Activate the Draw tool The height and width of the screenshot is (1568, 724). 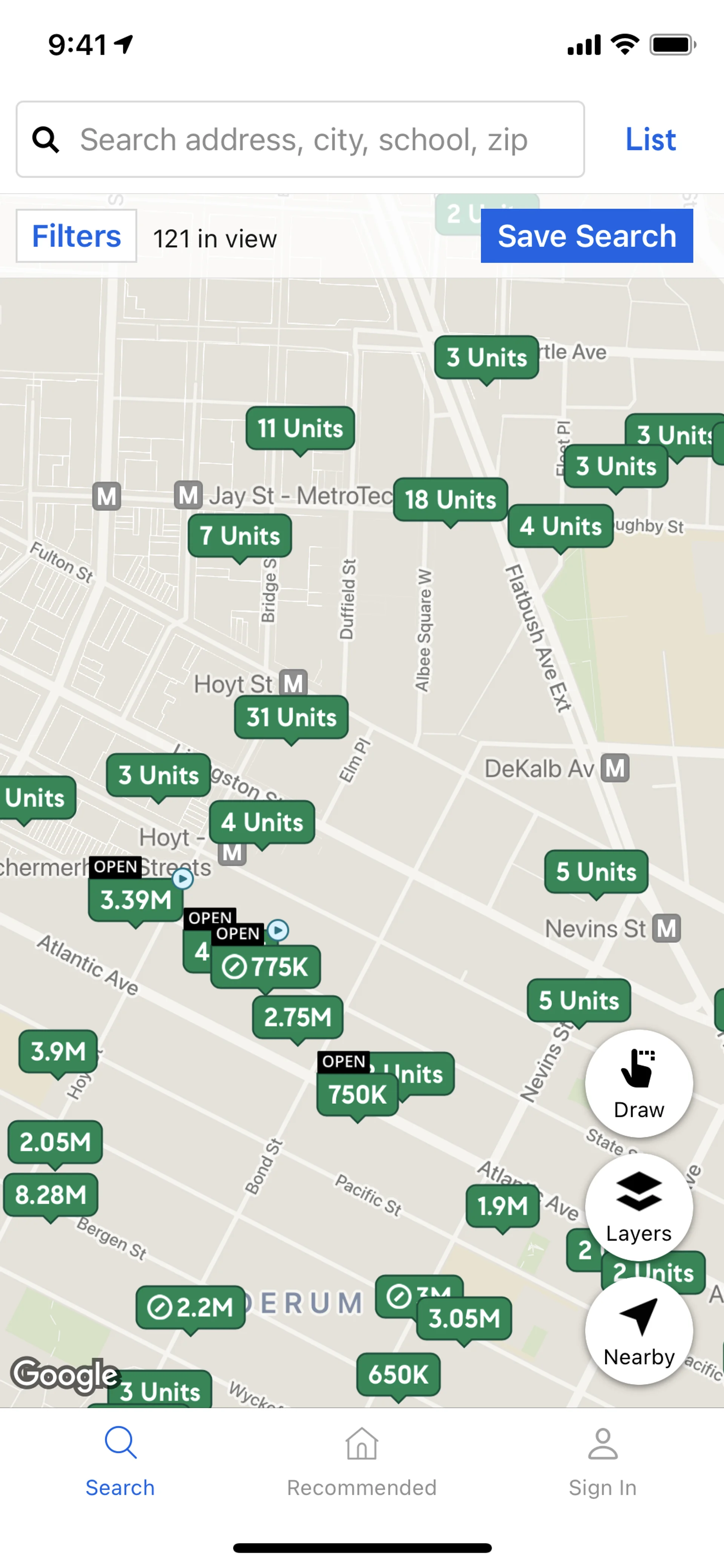(639, 1083)
